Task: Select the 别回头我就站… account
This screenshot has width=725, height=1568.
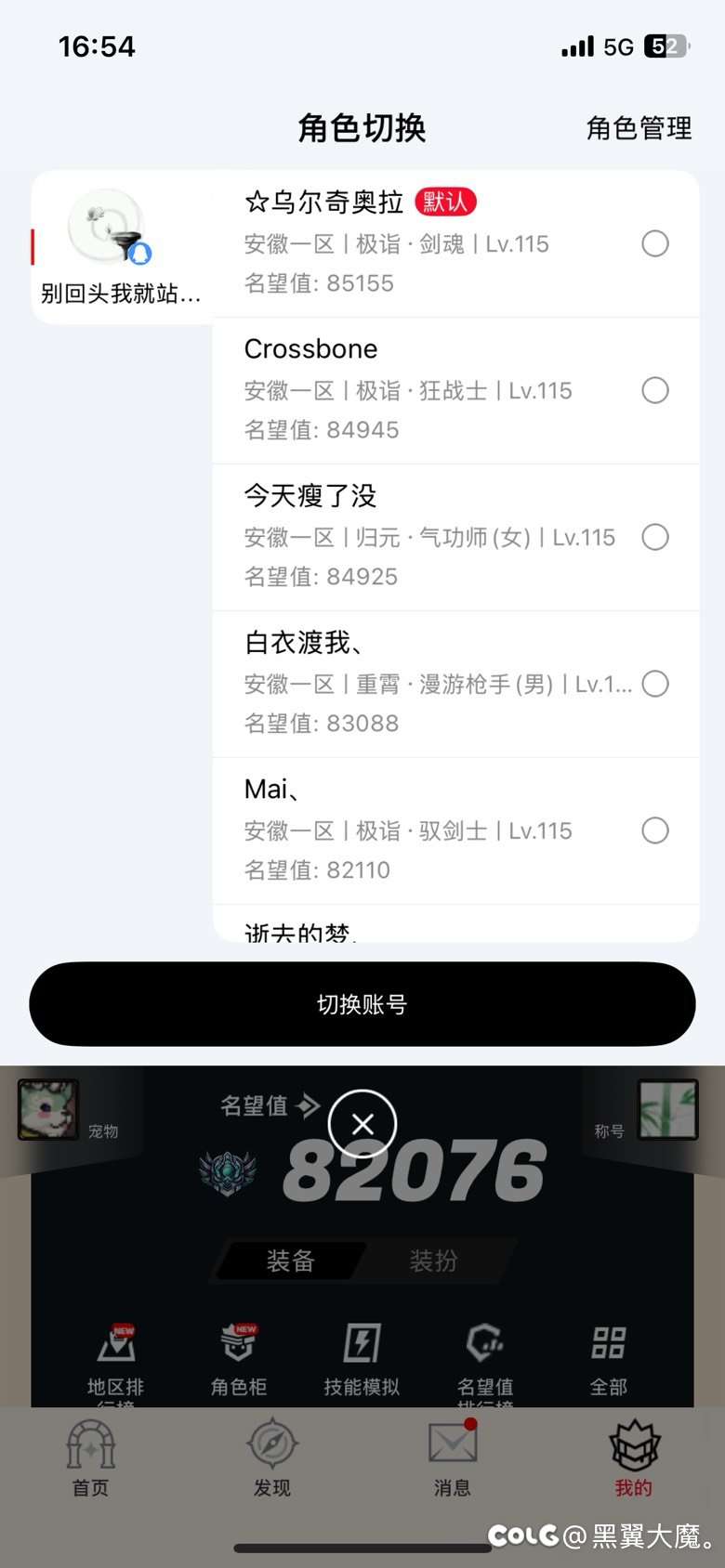Action: click(x=121, y=248)
